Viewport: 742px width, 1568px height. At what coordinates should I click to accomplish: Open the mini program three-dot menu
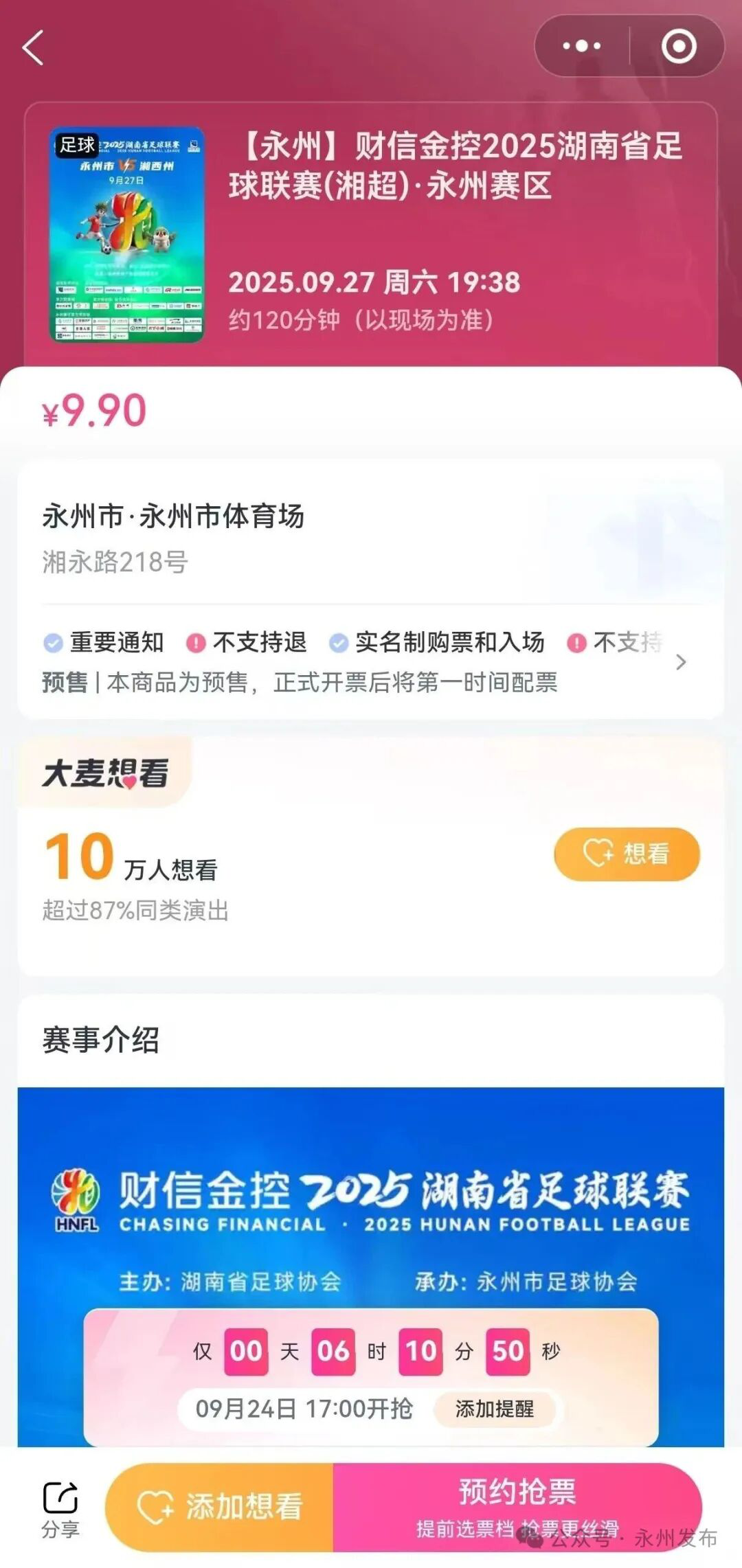coord(581,46)
